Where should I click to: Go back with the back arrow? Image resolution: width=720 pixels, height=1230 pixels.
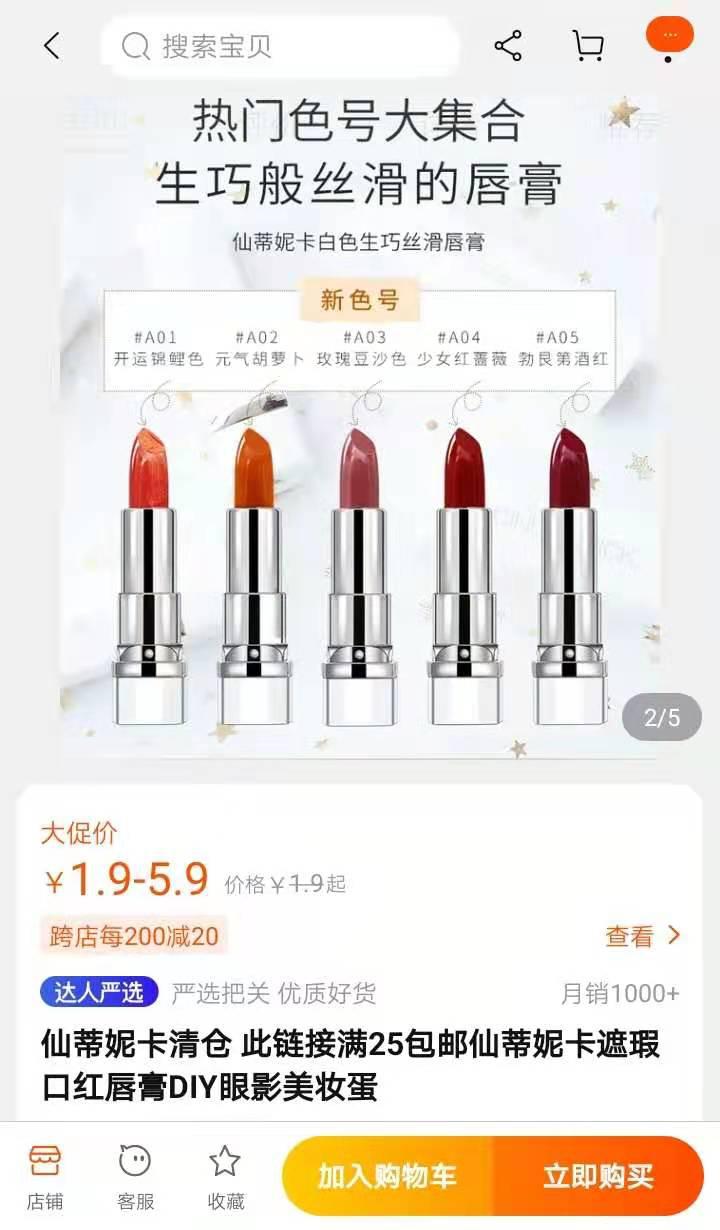pos(52,46)
